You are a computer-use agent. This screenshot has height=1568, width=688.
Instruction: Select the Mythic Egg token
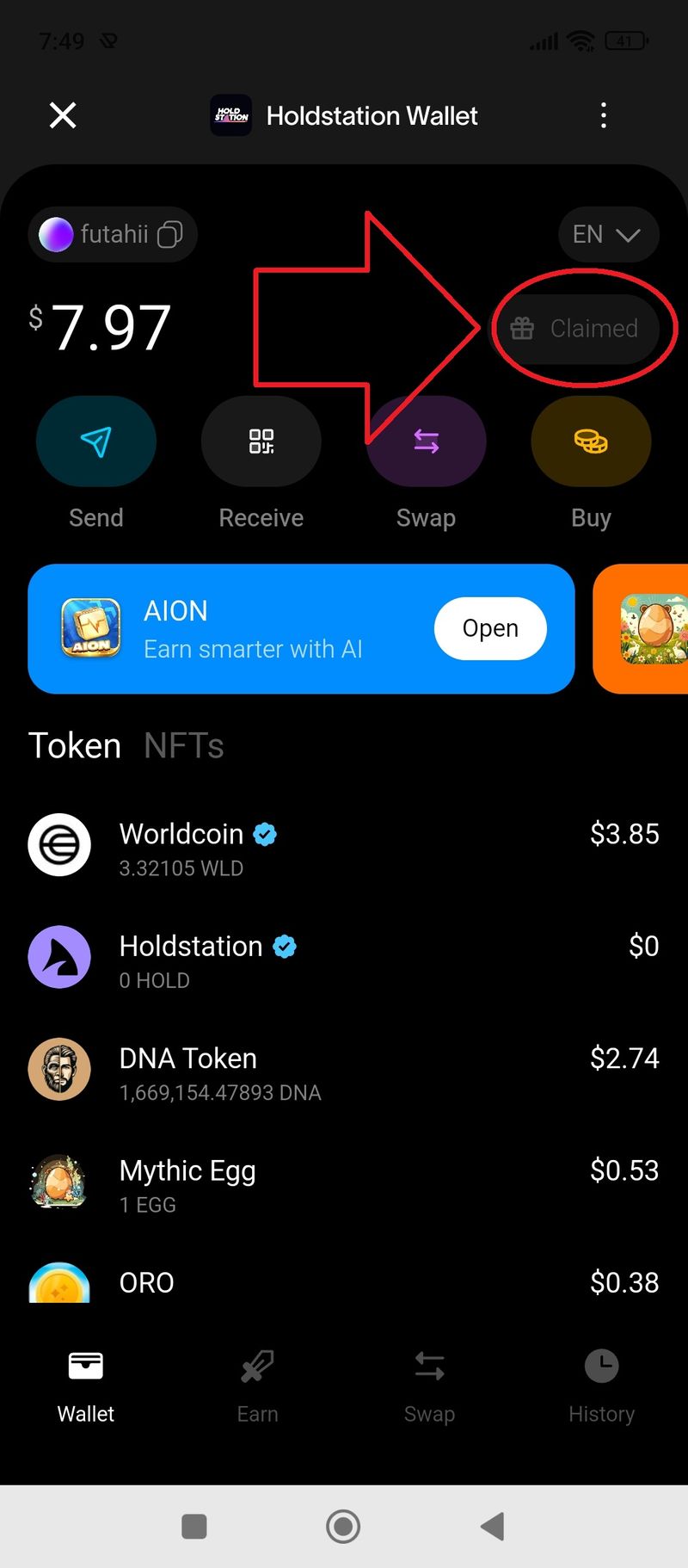344,1182
